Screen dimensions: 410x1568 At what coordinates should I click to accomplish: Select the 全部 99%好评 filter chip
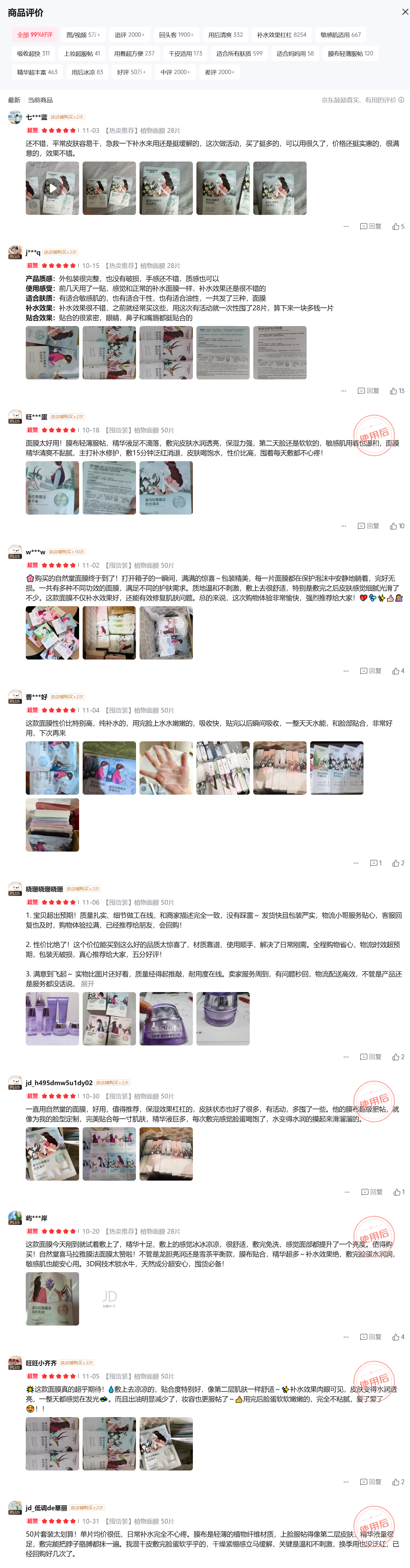[35, 35]
